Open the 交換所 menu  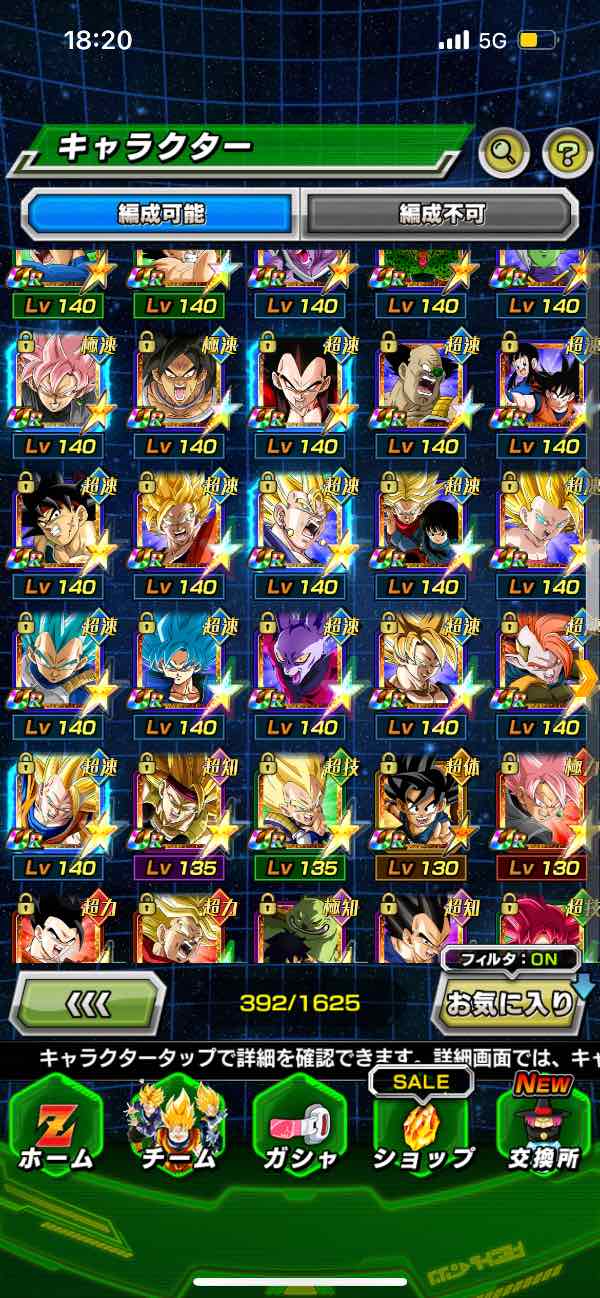pyautogui.click(x=542, y=1129)
